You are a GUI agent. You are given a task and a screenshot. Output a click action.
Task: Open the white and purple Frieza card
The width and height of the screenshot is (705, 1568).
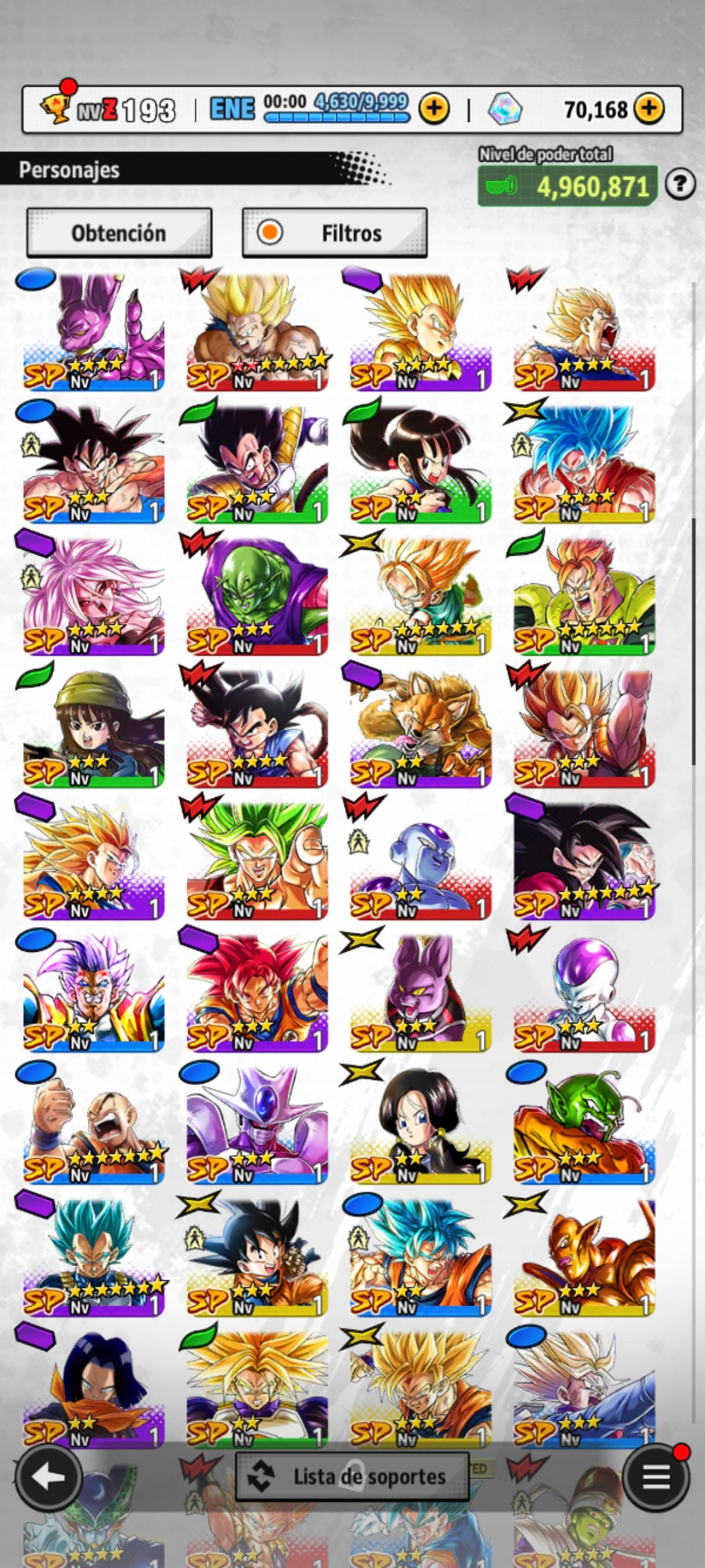(x=584, y=992)
